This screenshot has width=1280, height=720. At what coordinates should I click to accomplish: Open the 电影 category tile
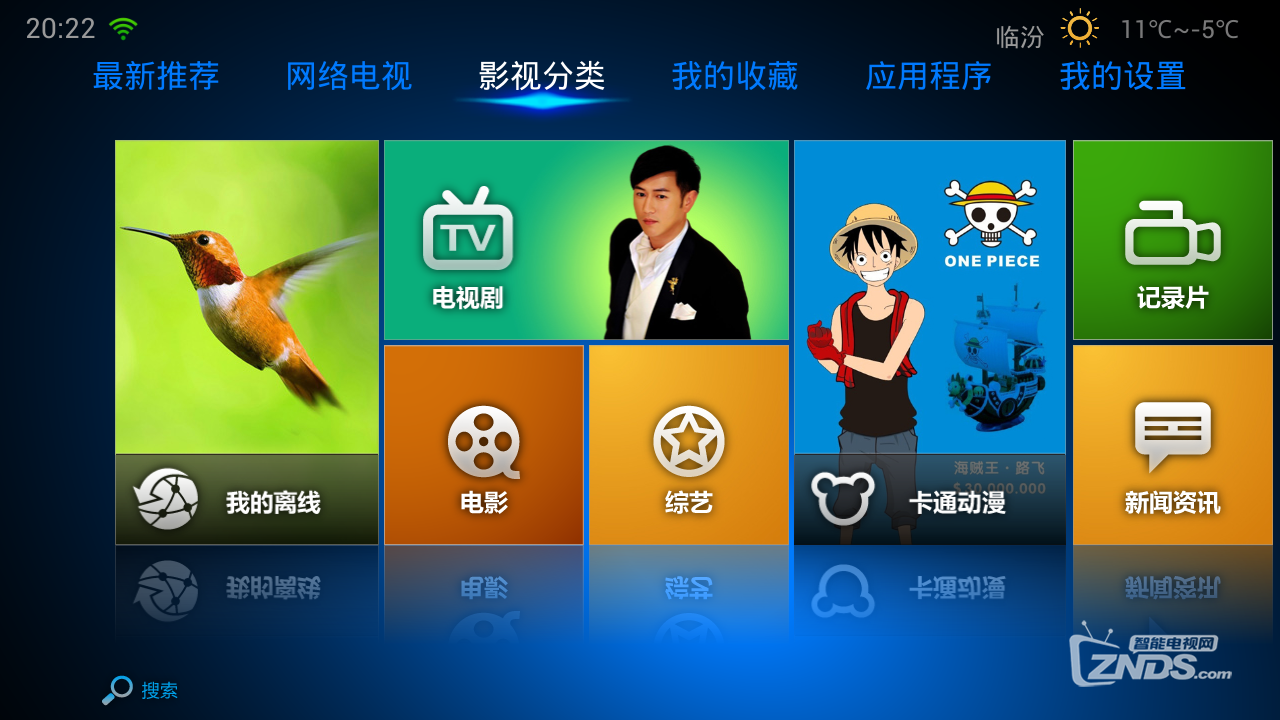point(484,445)
